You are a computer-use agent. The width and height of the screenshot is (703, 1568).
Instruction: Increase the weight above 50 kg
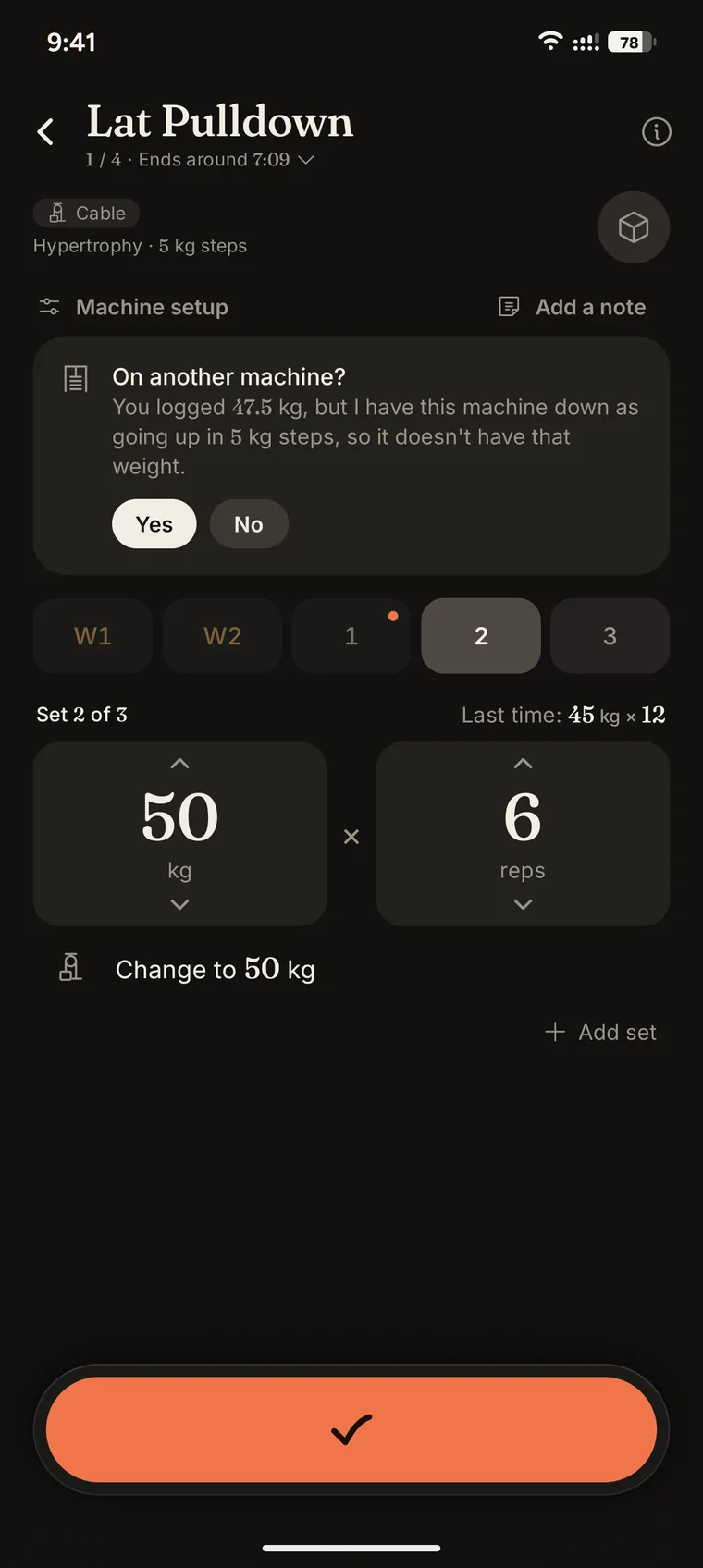[179, 764]
